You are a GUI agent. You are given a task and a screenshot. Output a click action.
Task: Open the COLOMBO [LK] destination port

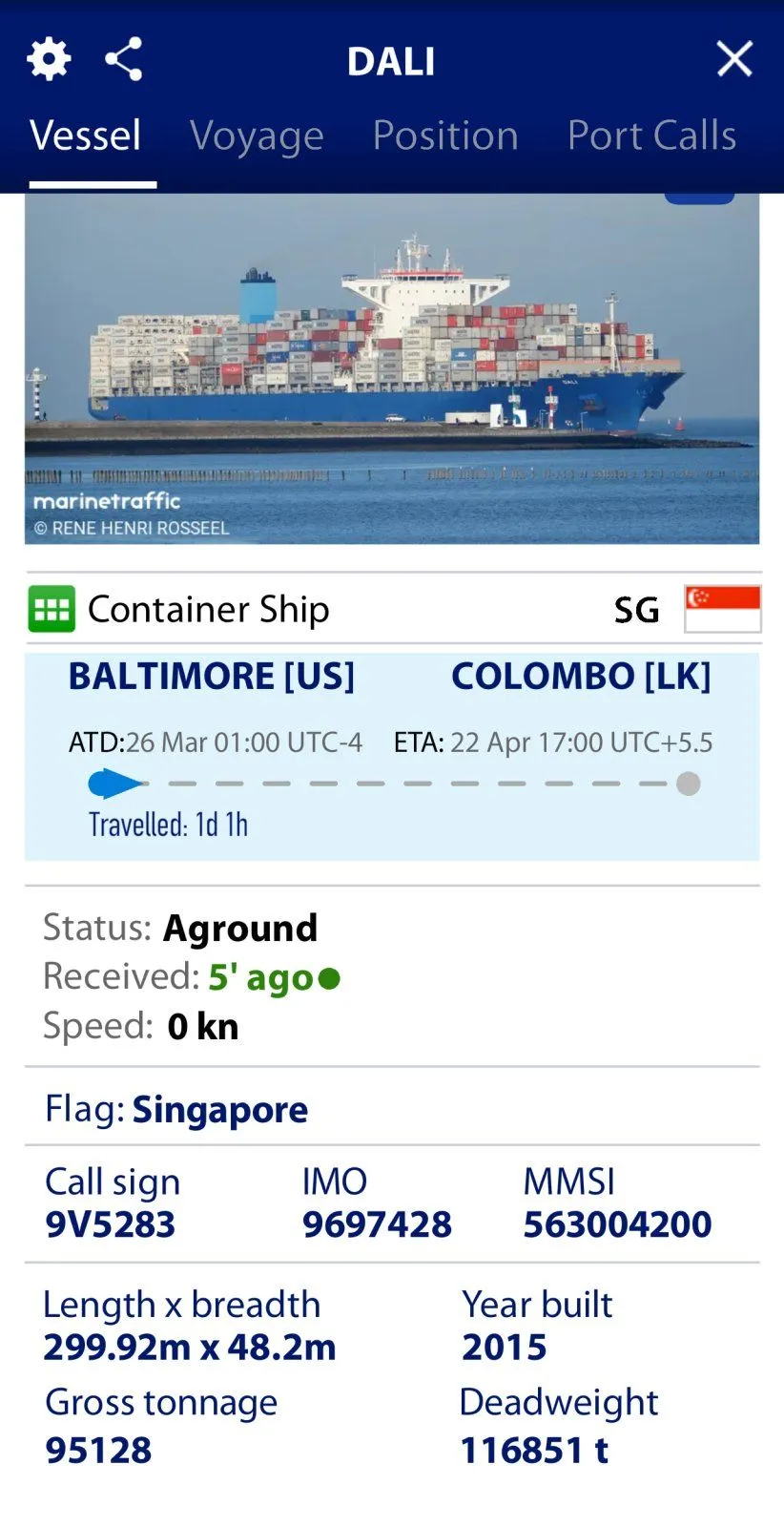pyautogui.click(x=581, y=676)
